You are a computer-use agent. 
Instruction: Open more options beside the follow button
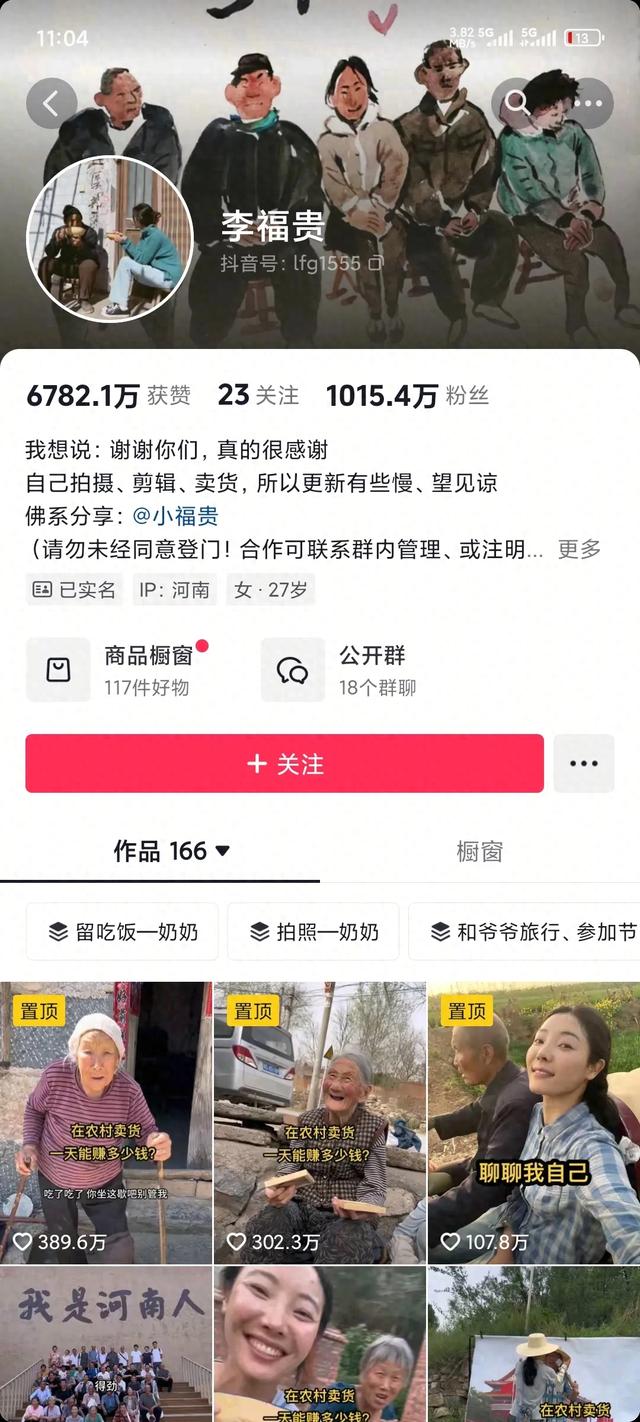[584, 764]
